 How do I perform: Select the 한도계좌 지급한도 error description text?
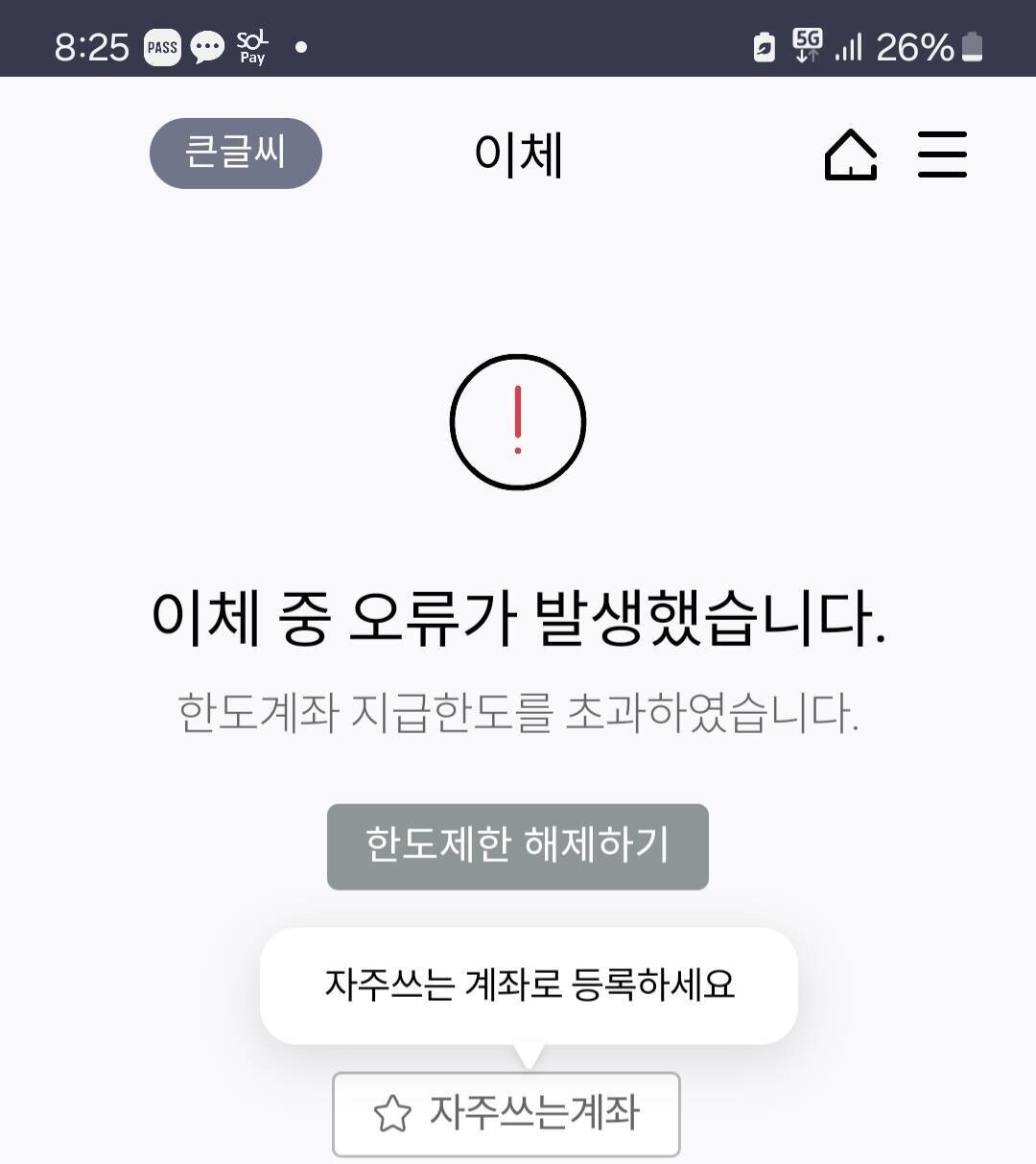[518, 710]
